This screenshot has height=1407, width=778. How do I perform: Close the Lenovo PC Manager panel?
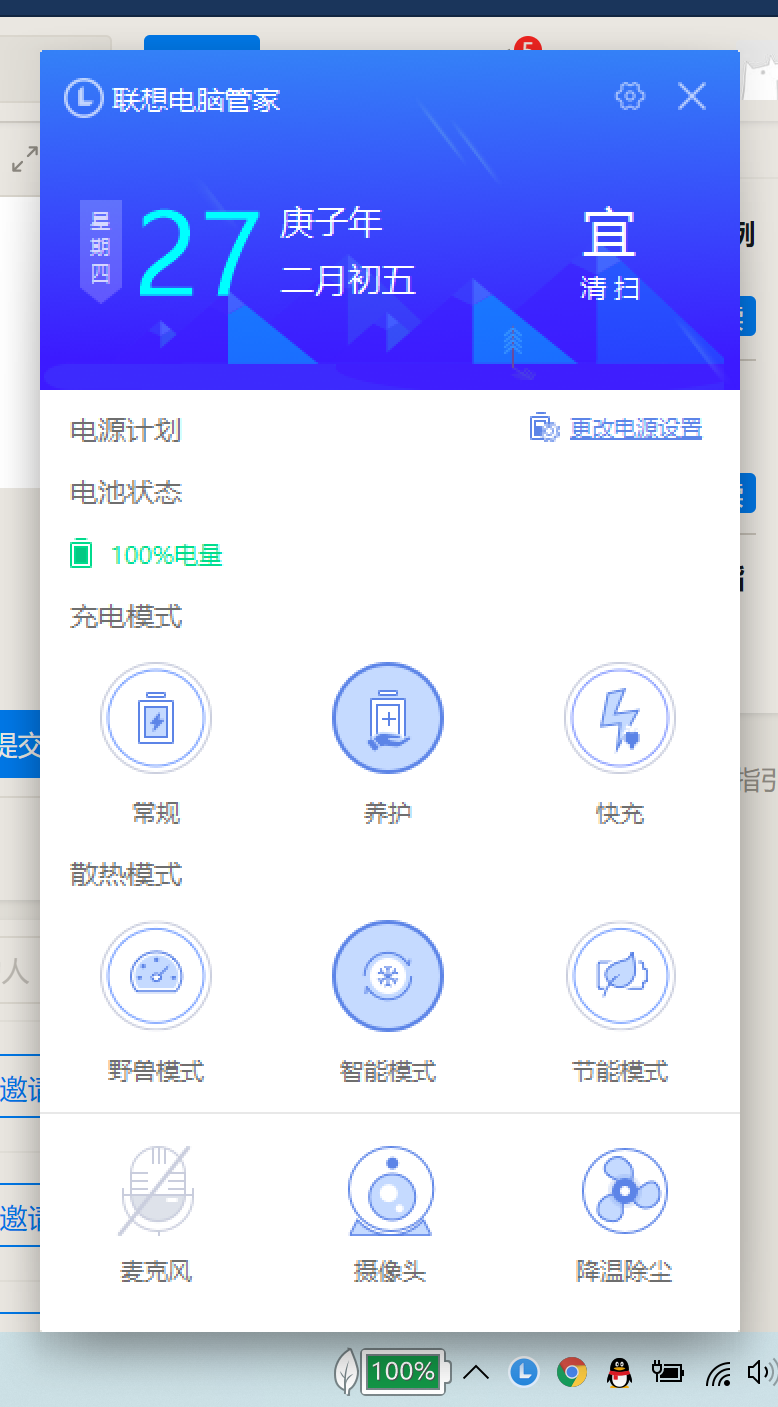click(692, 97)
